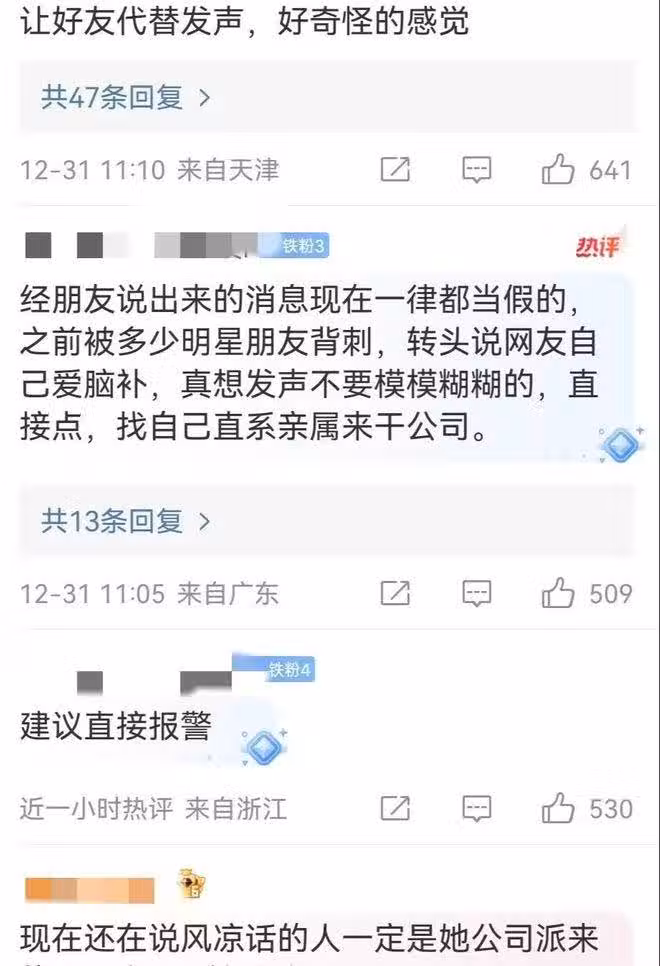The image size is (660, 966).
Task: Share the comment from 广东
Action: click(x=396, y=593)
